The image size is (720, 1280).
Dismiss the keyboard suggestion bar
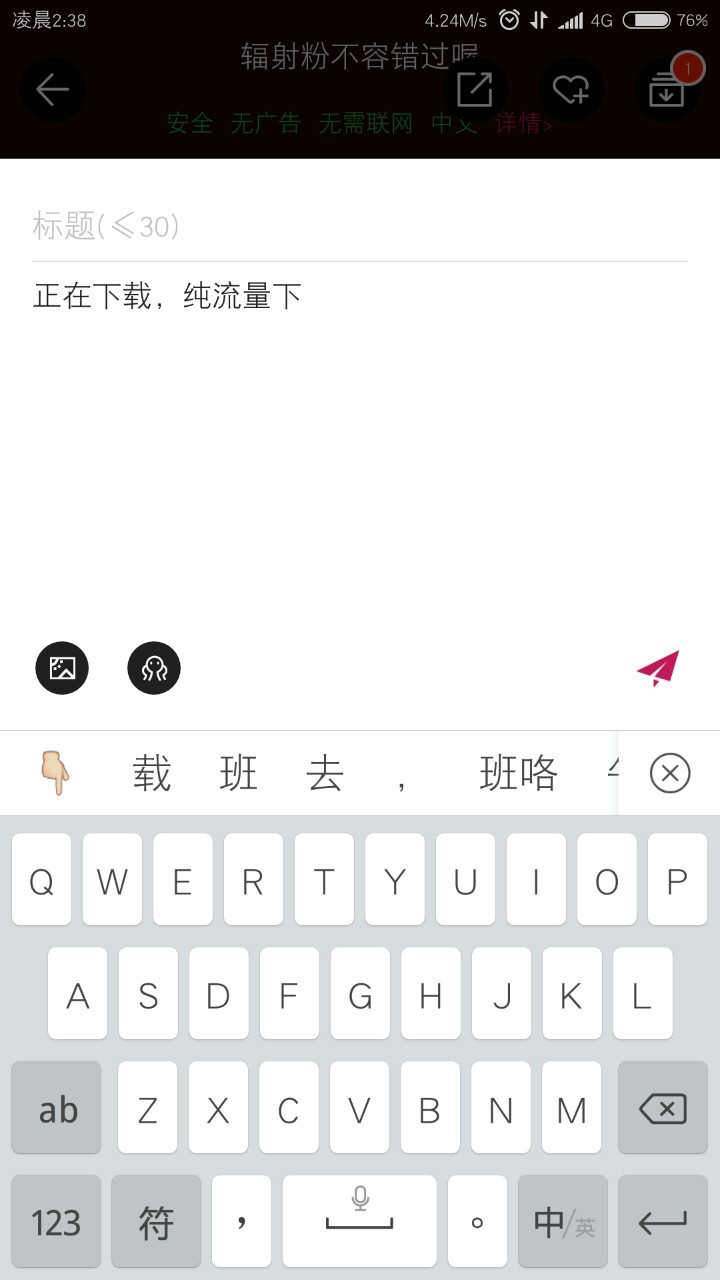669,773
